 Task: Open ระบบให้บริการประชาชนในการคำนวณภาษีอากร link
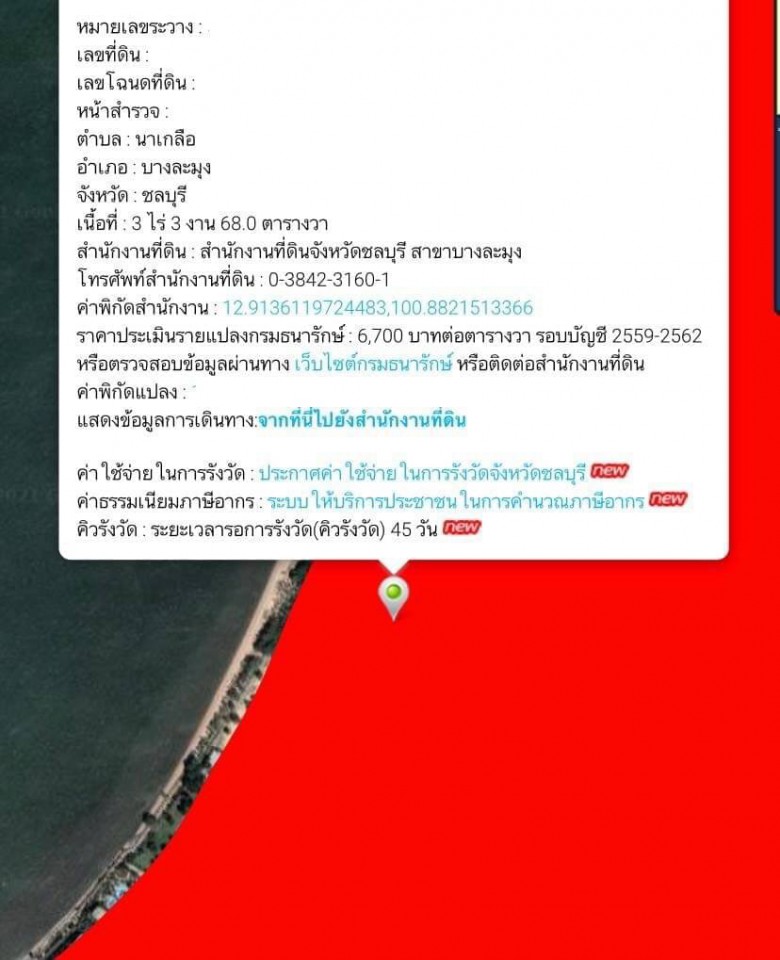click(455, 501)
